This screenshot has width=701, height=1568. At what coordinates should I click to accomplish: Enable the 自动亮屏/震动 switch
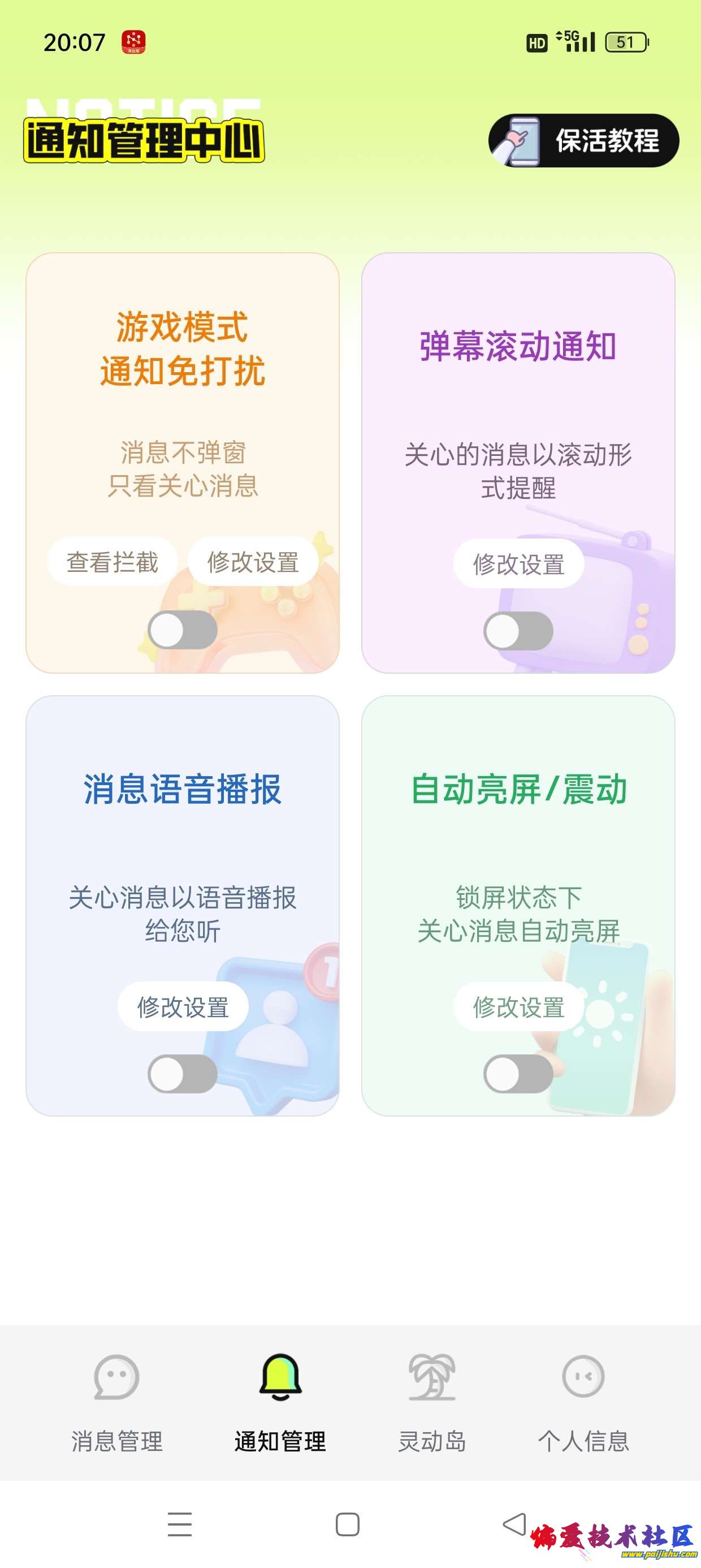[518, 1074]
